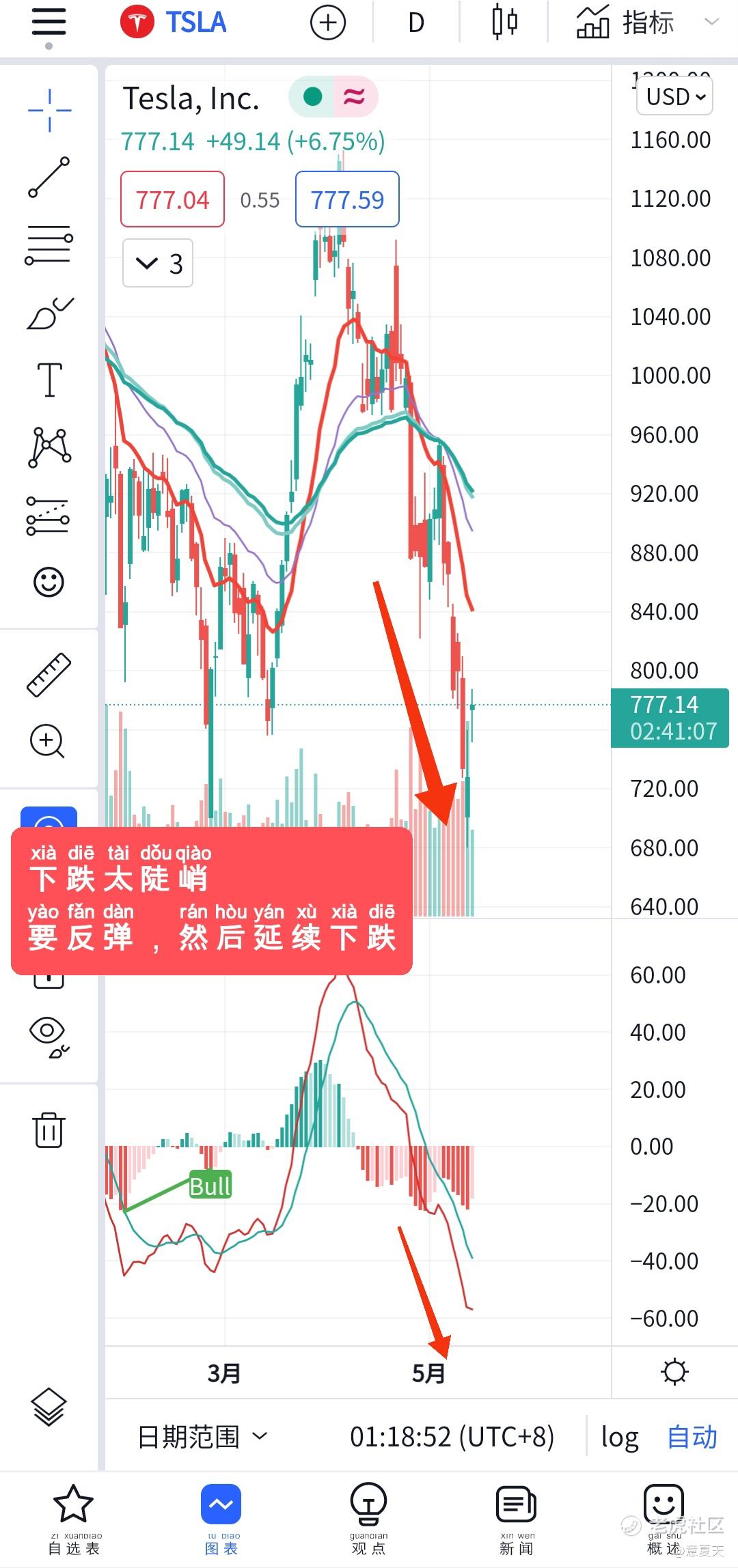Open the emoji sticker tool

(49, 582)
